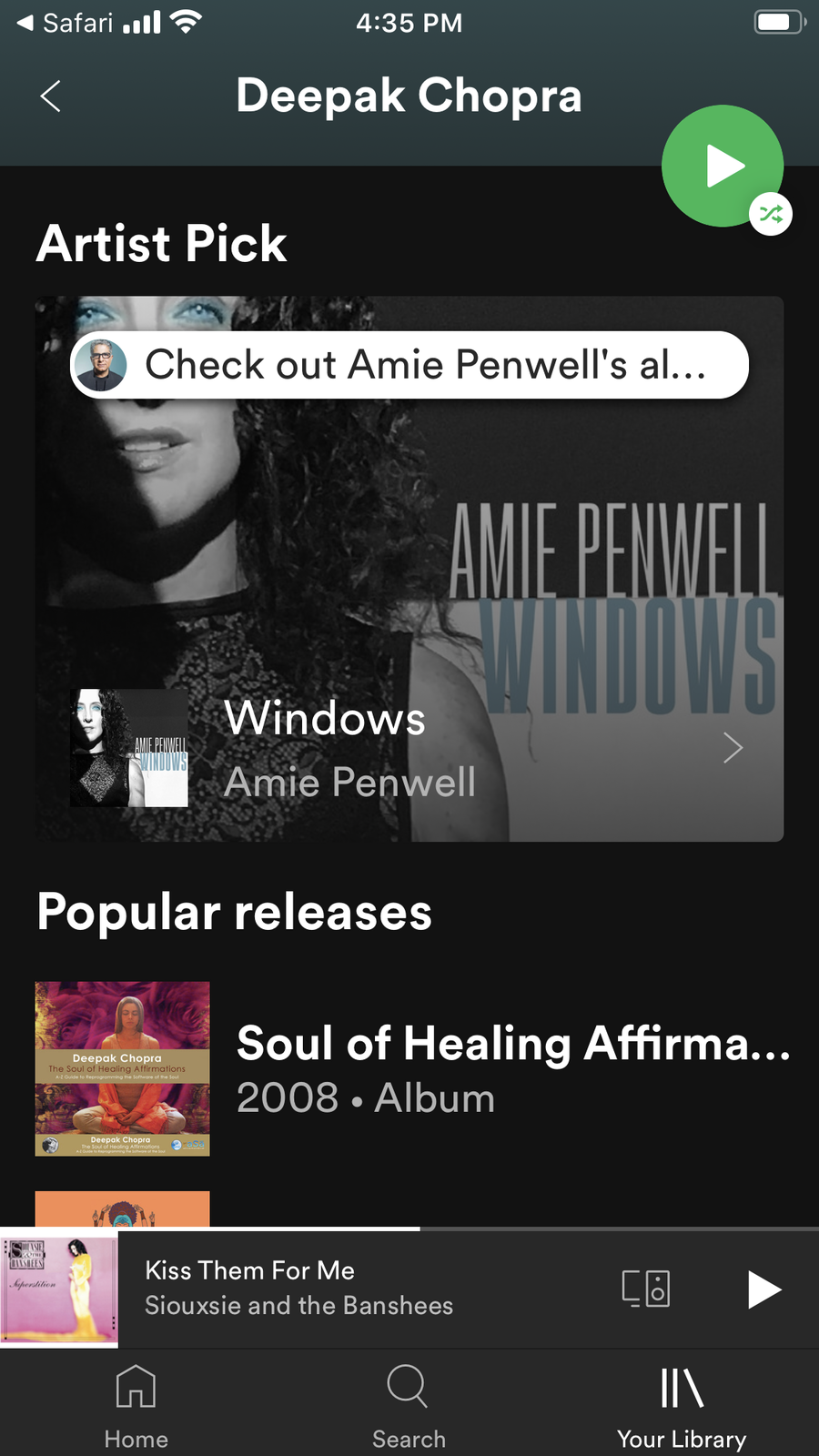The image size is (819, 1456).
Task: Play Kiss Them For Me in the mini player
Action: (763, 1289)
